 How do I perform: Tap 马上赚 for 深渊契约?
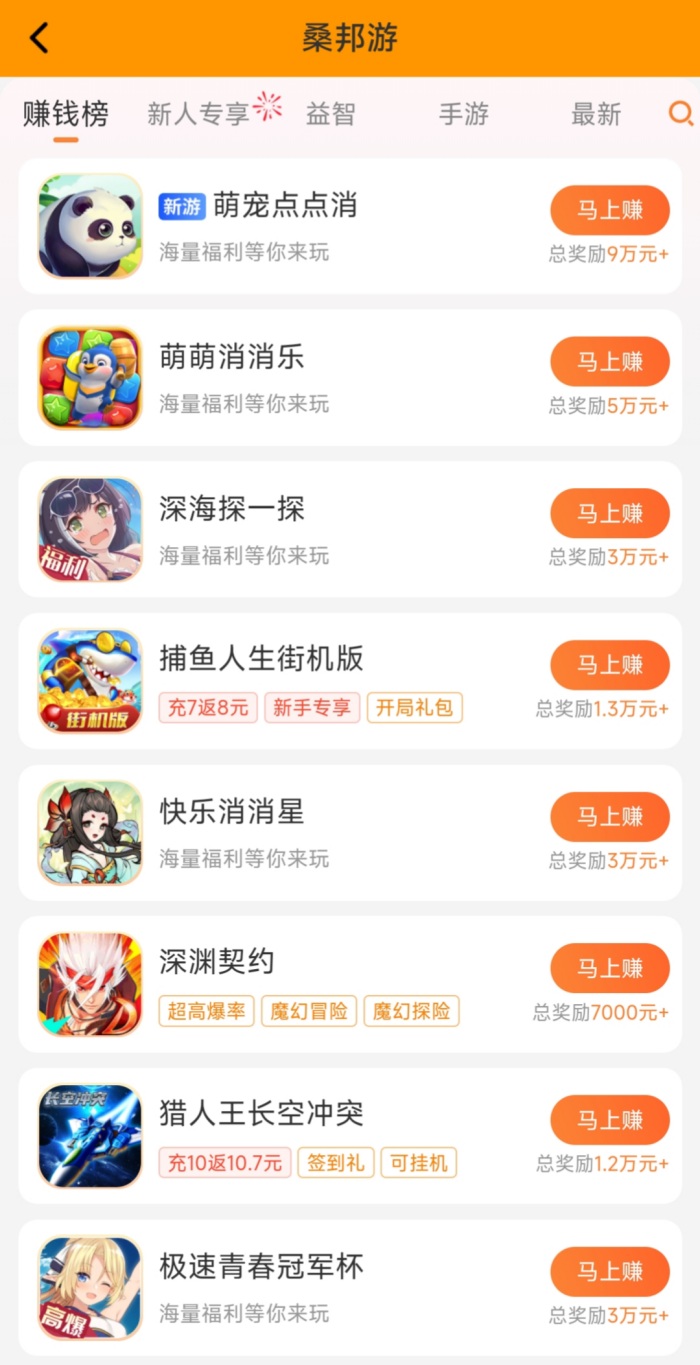(609, 968)
